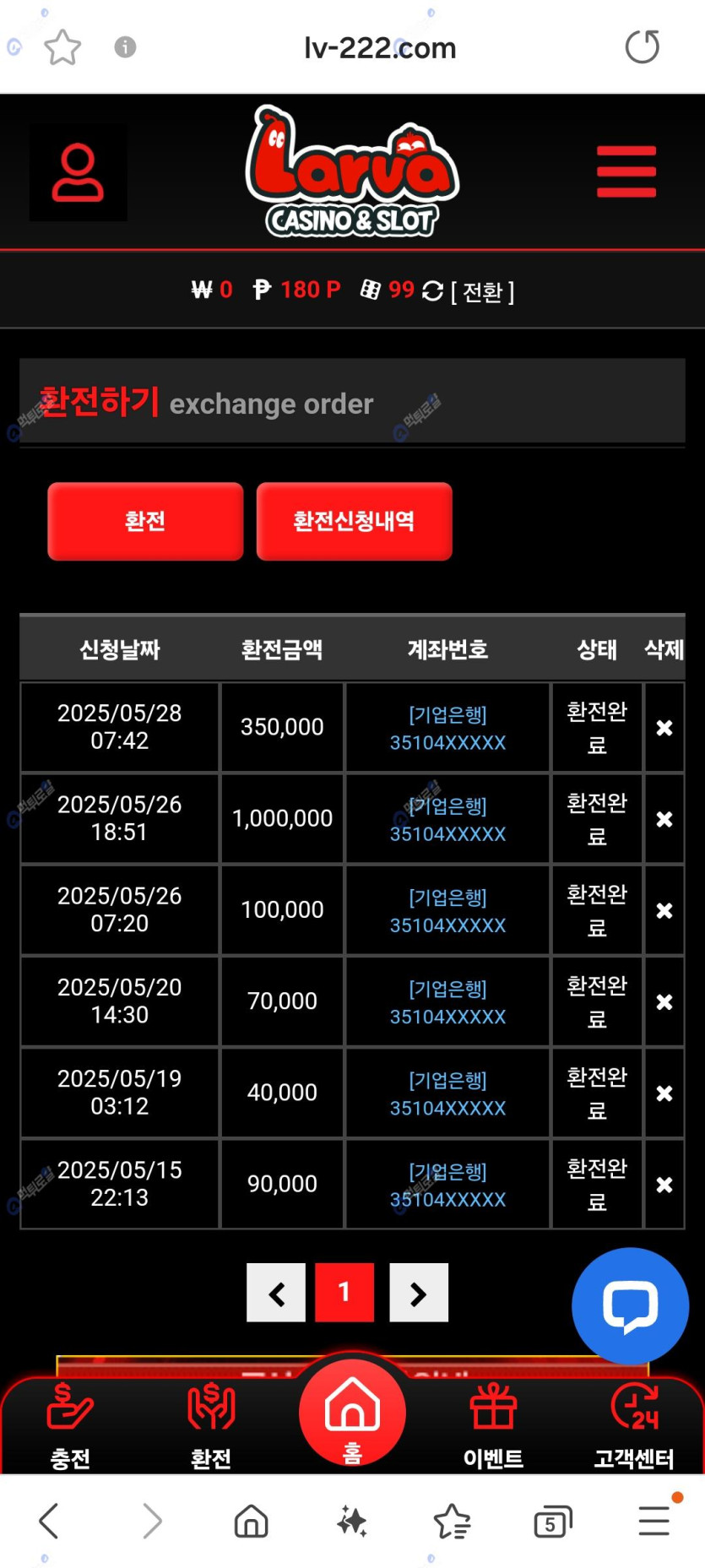Image resolution: width=705 pixels, height=1568 pixels.
Task: Delete the 1,000,000 exchange record
Action: [664, 819]
